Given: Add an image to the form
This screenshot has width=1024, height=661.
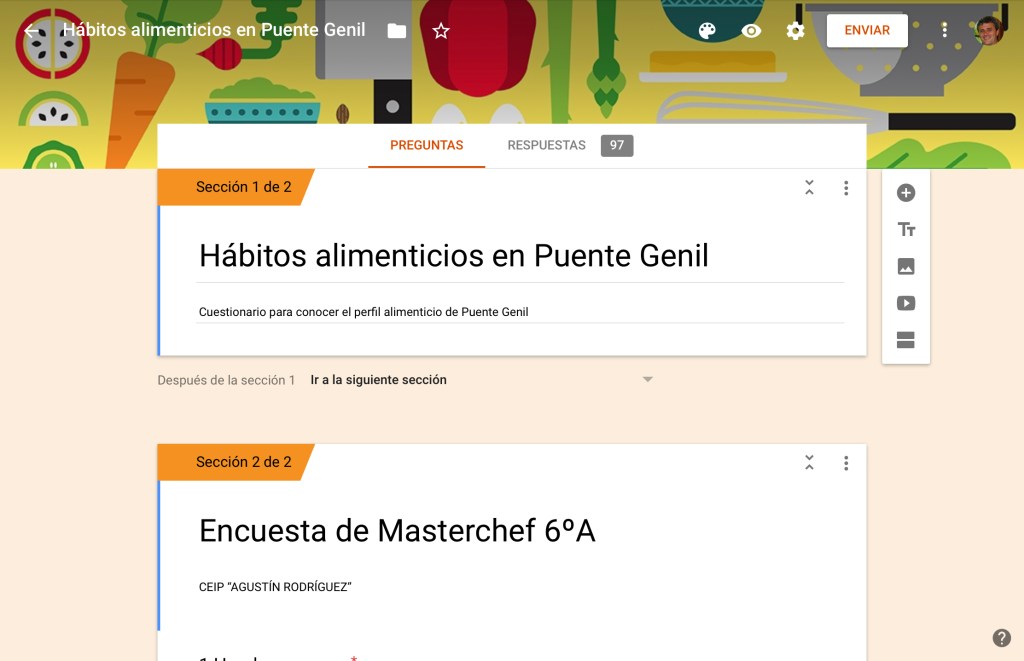Looking at the screenshot, I should [x=906, y=267].
